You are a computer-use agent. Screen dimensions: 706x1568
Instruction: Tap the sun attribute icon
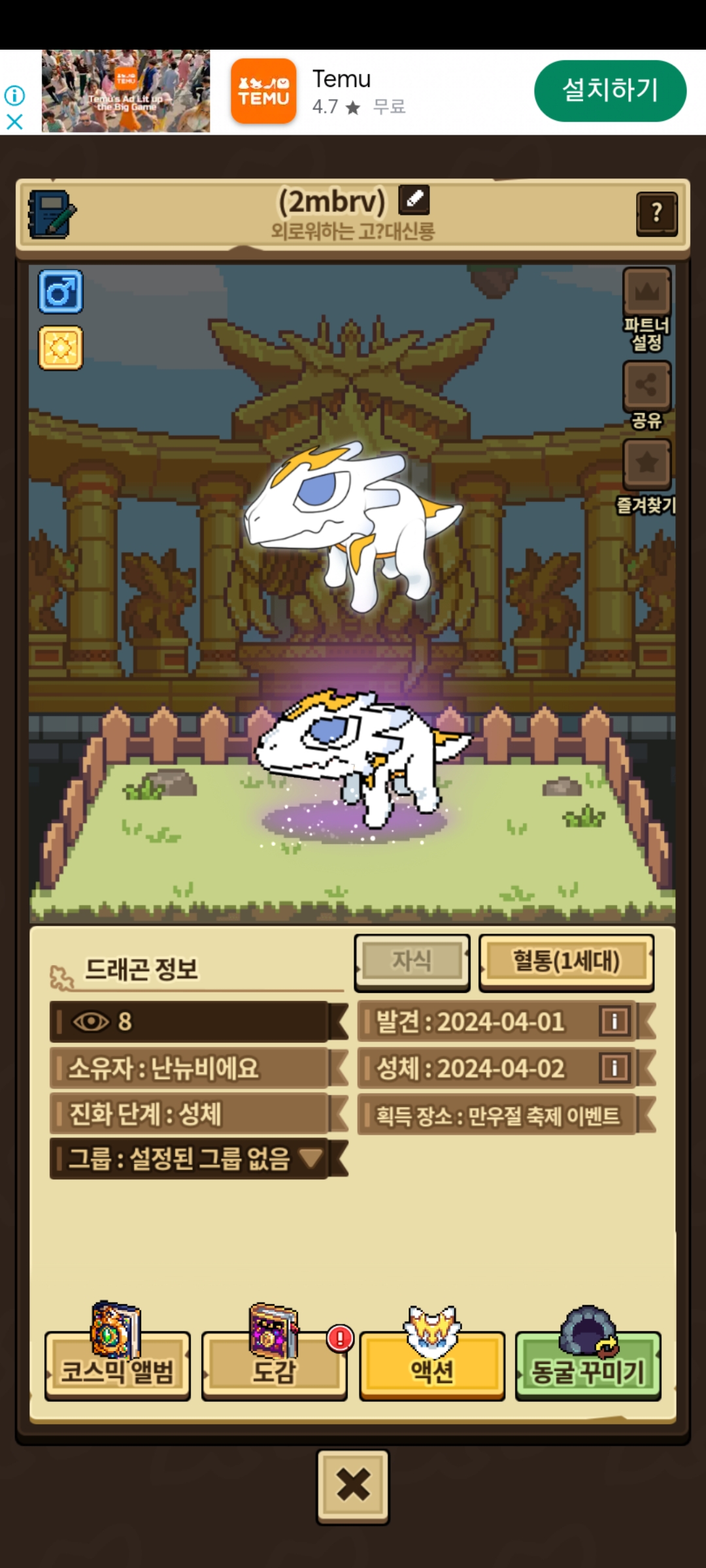click(61, 348)
